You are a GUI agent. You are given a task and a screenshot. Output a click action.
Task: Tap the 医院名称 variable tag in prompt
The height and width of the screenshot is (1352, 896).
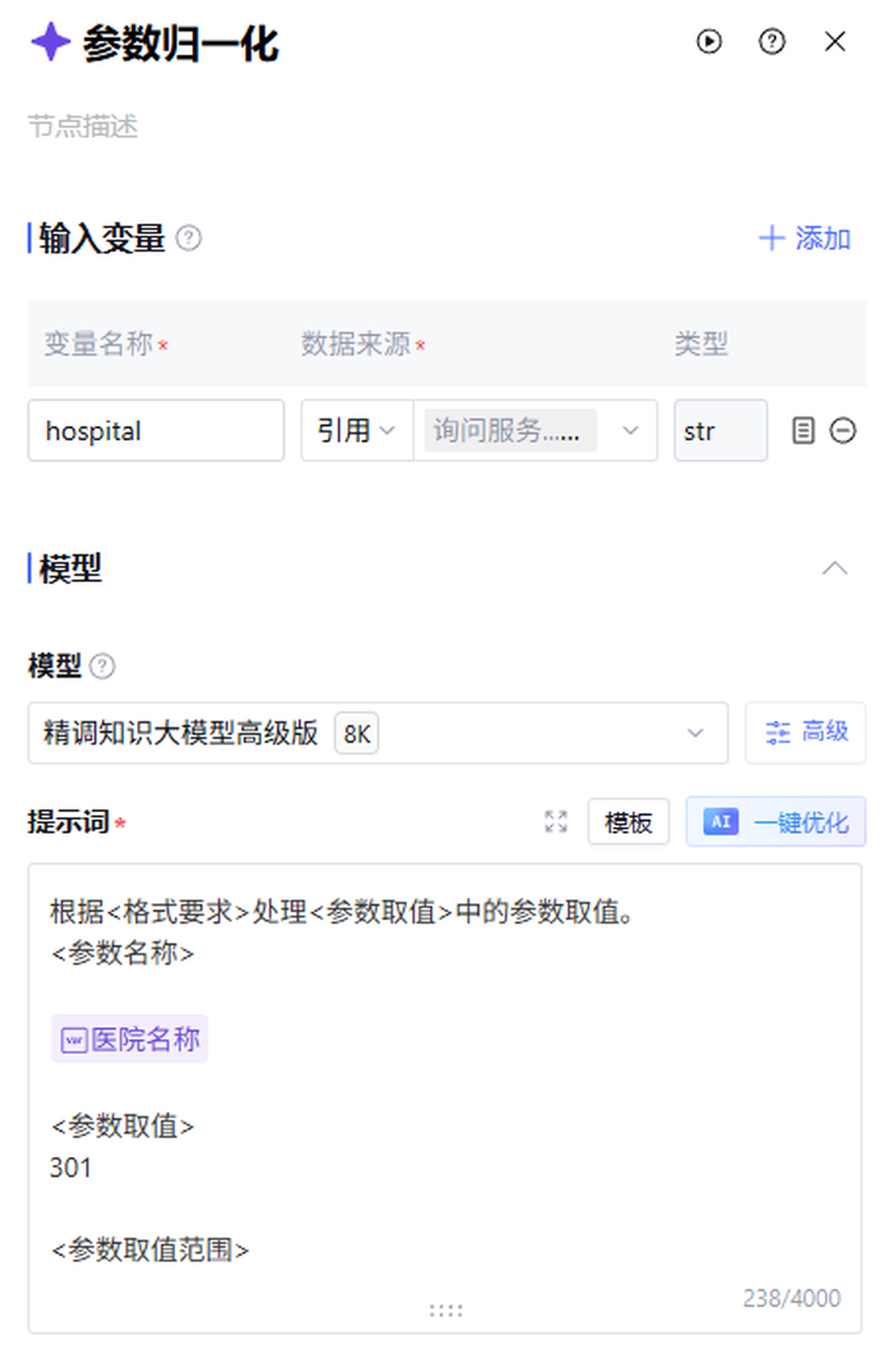coord(130,1039)
